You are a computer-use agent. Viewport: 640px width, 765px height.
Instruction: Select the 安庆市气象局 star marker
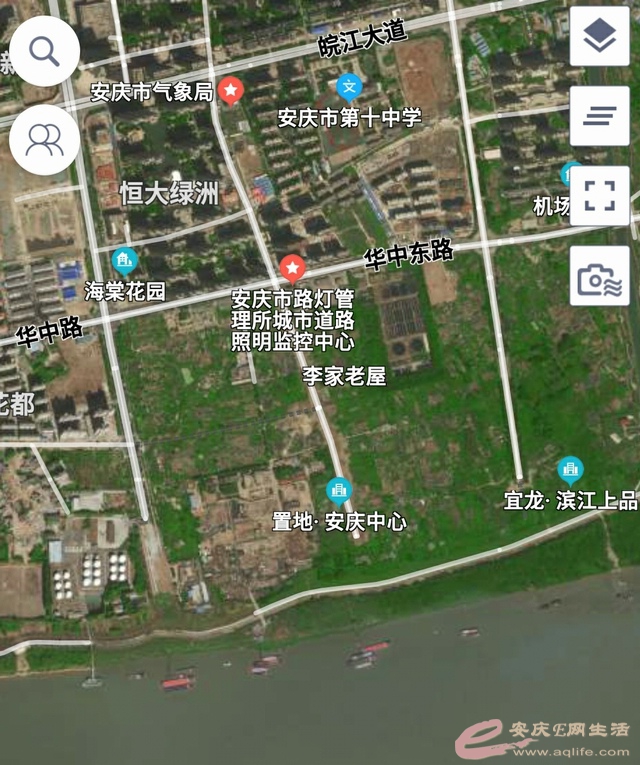pos(232,92)
